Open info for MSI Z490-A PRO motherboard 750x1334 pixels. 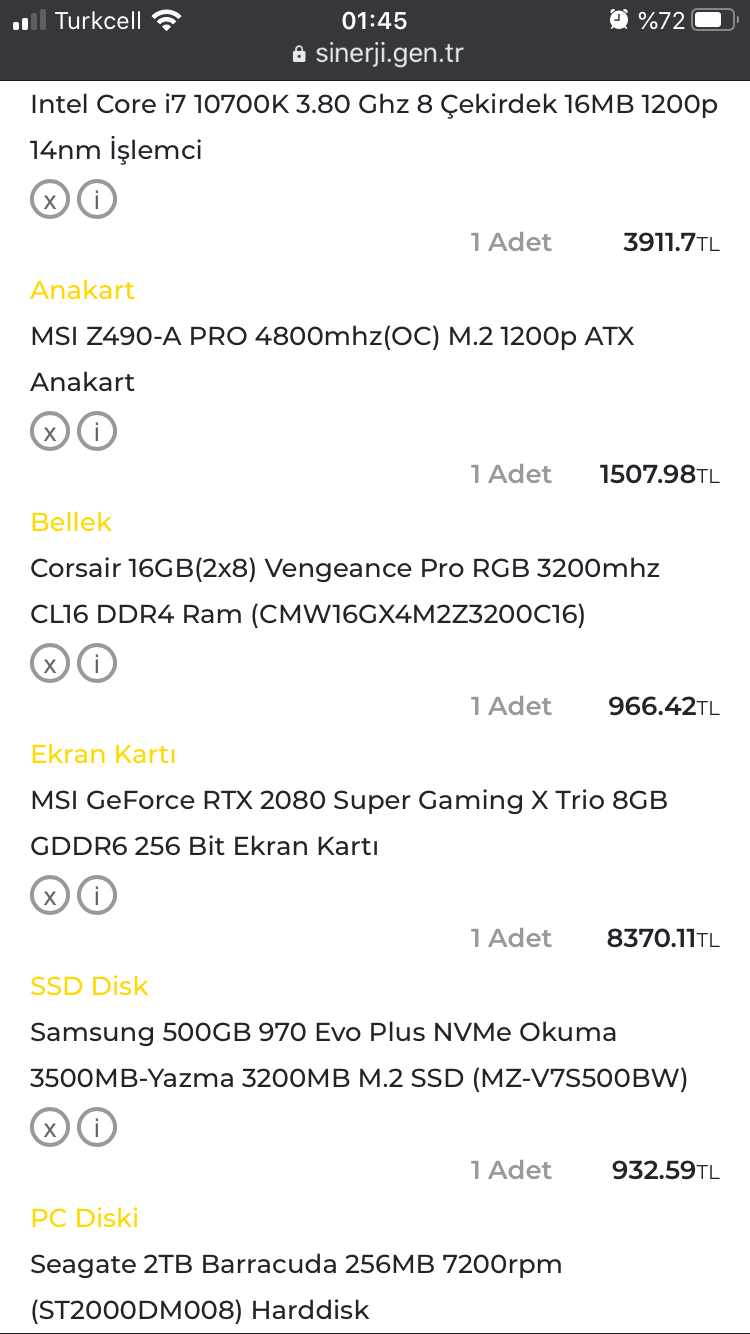pos(97,431)
